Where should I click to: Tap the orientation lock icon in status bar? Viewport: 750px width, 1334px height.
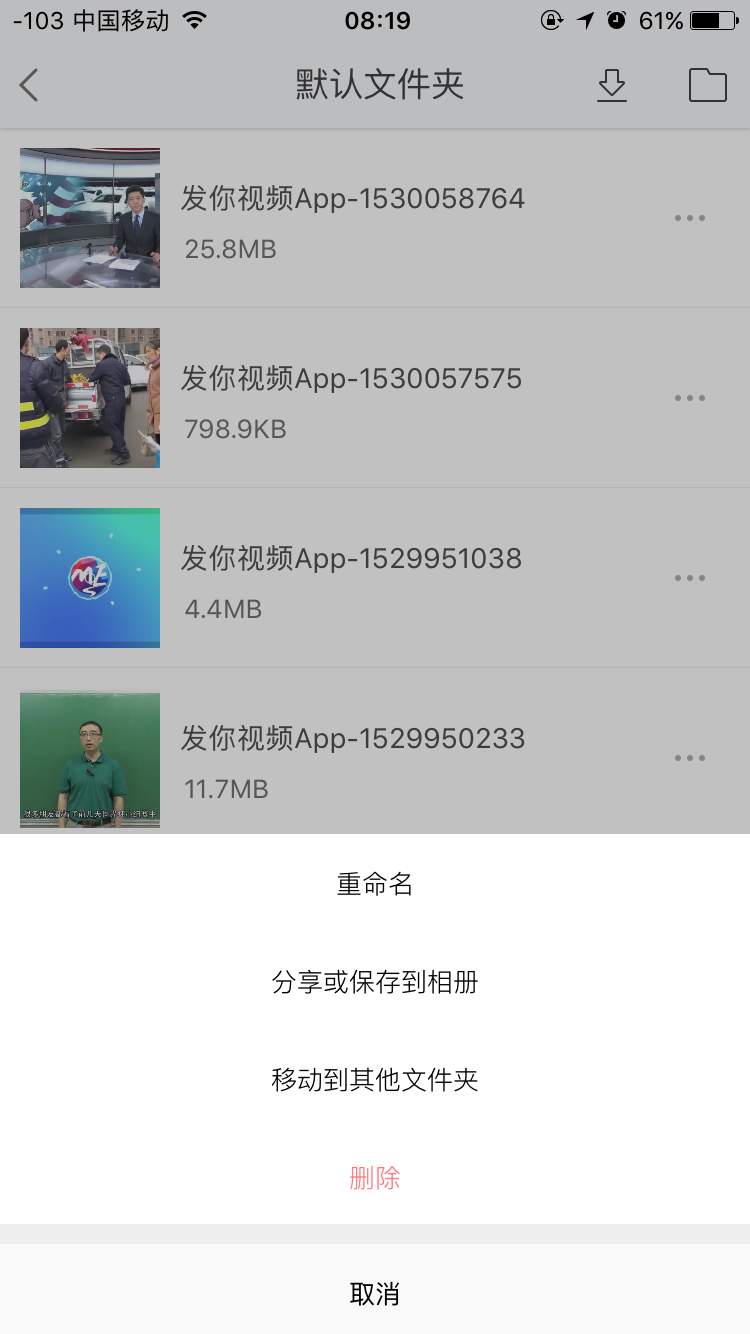pyautogui.click(x=551, y=19)
